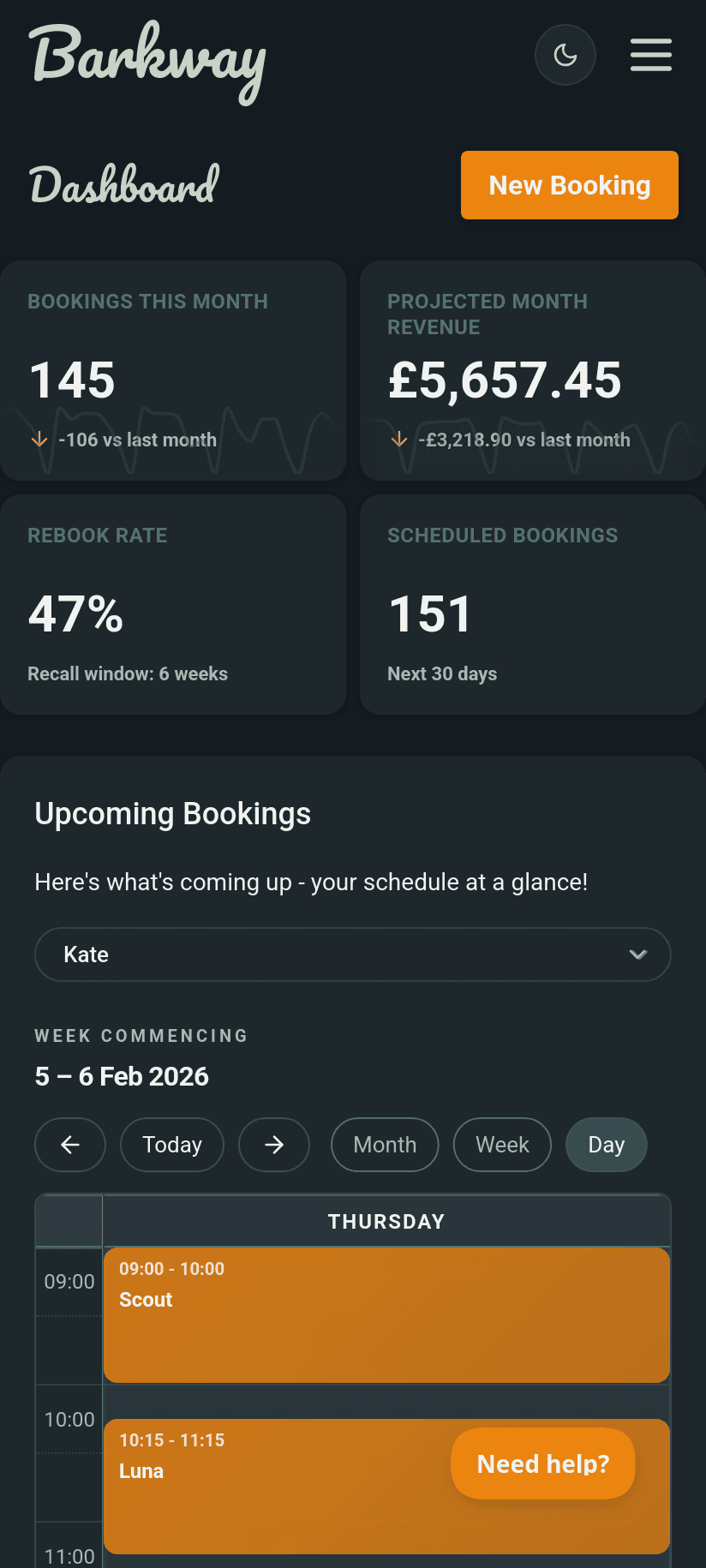Jump to Today in the calendar

coord(171,1145)
